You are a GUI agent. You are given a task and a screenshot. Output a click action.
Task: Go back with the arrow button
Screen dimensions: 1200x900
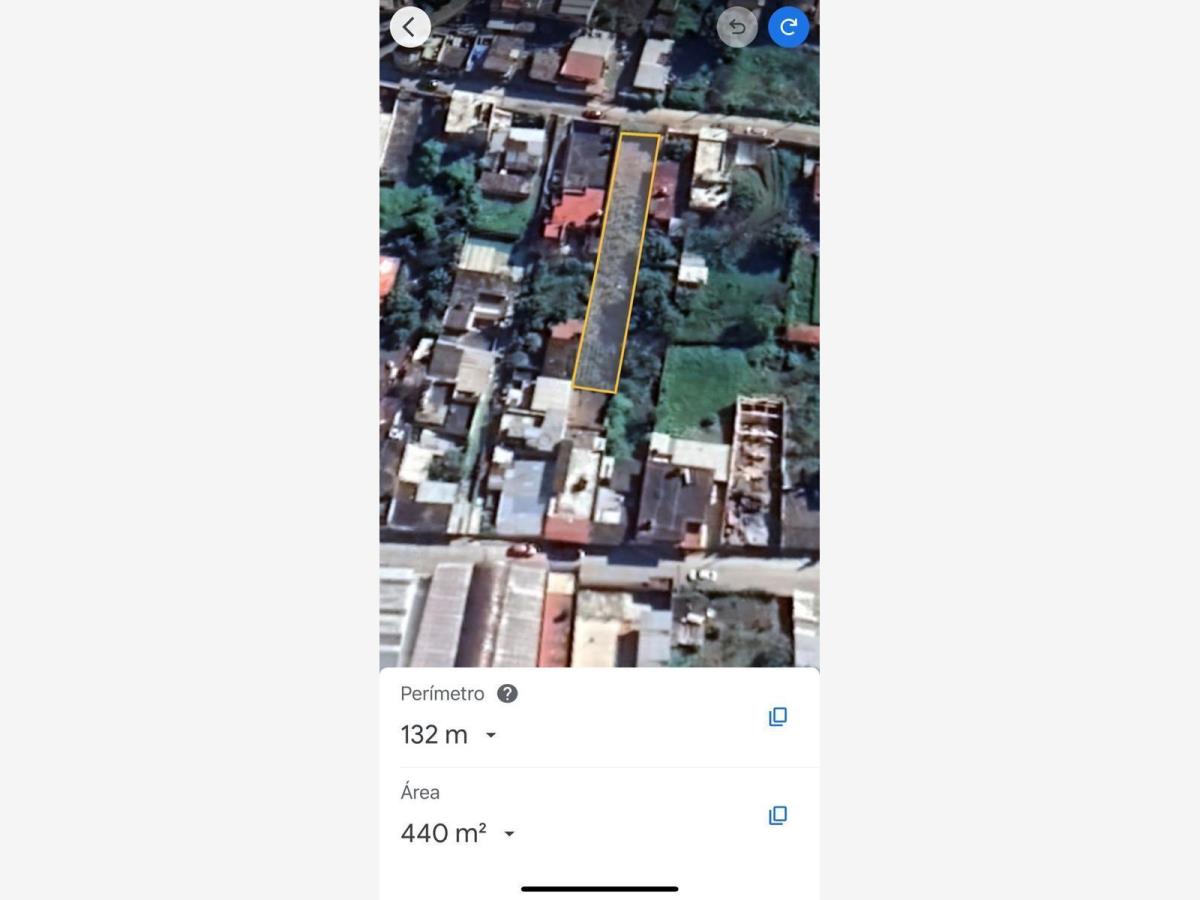410,27
